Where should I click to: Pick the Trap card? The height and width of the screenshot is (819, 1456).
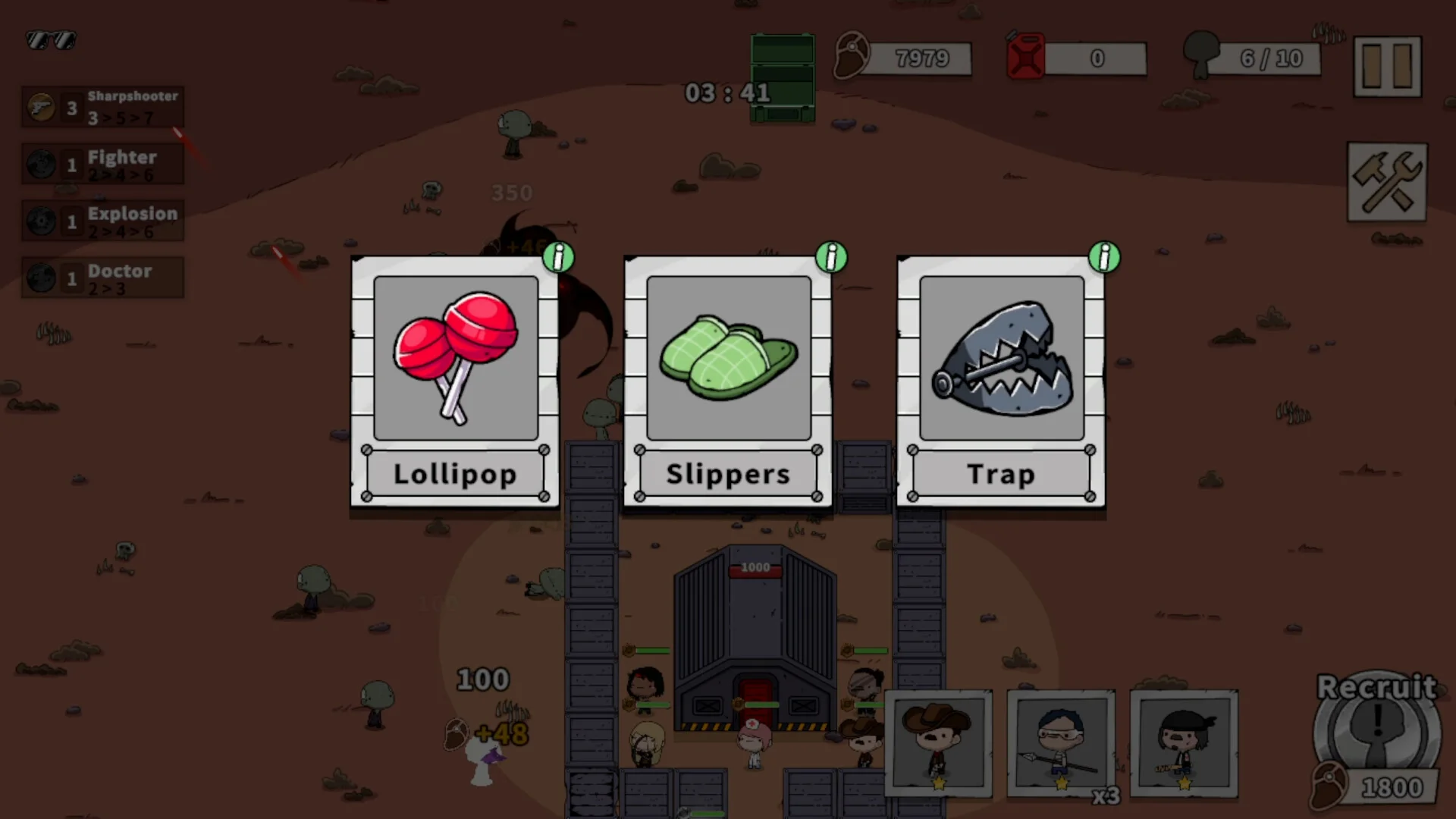(x=1001, y=381)
